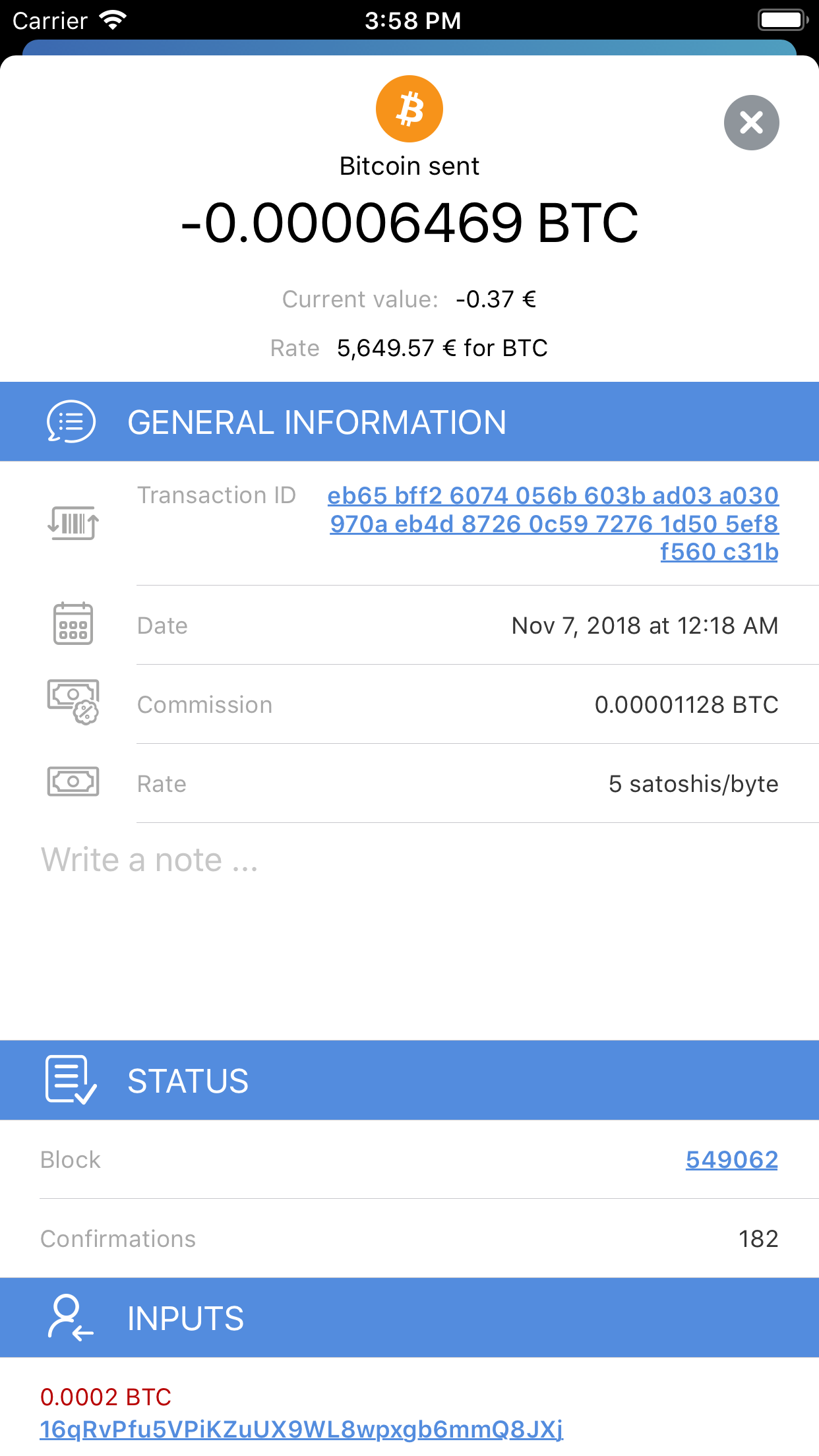The image size is (819, 1456).
Task: Open the transaction ID link
Action: pos(553,524)
